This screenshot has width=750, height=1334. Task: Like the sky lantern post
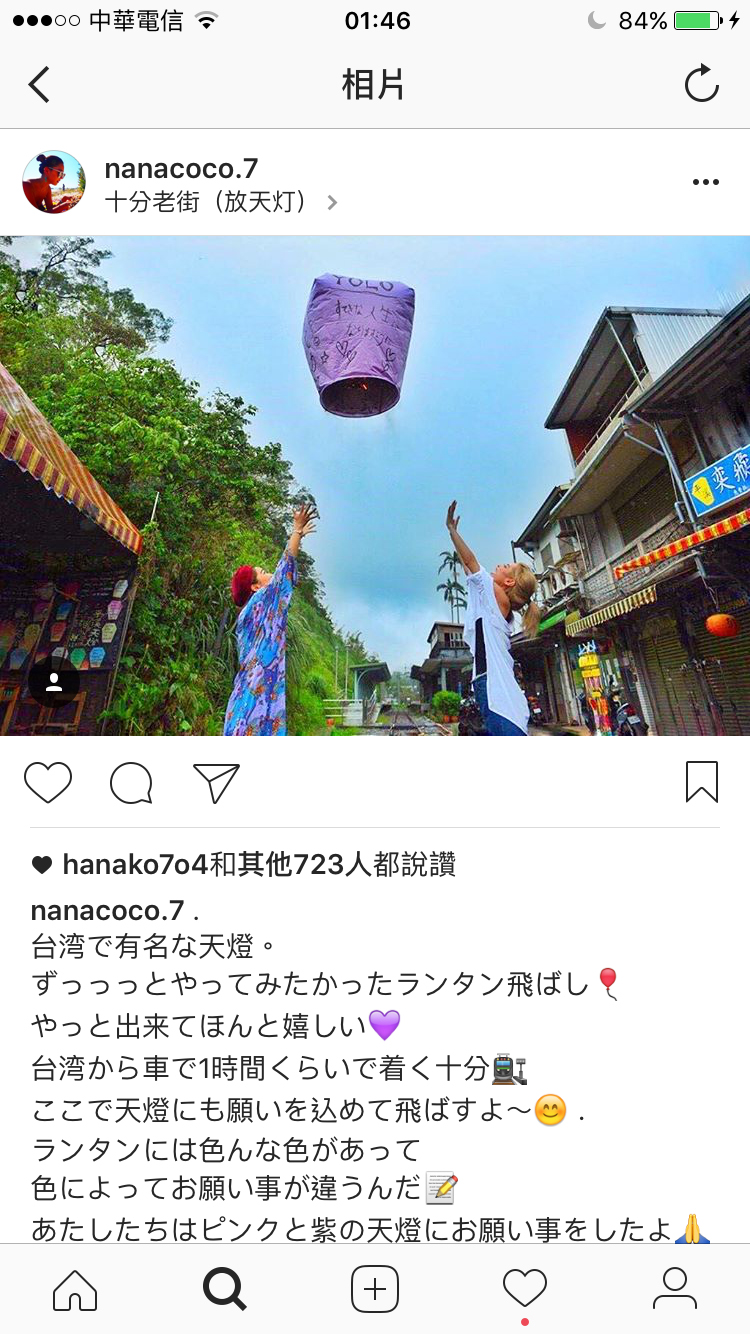pyautogui.click(x=48, y=783)
